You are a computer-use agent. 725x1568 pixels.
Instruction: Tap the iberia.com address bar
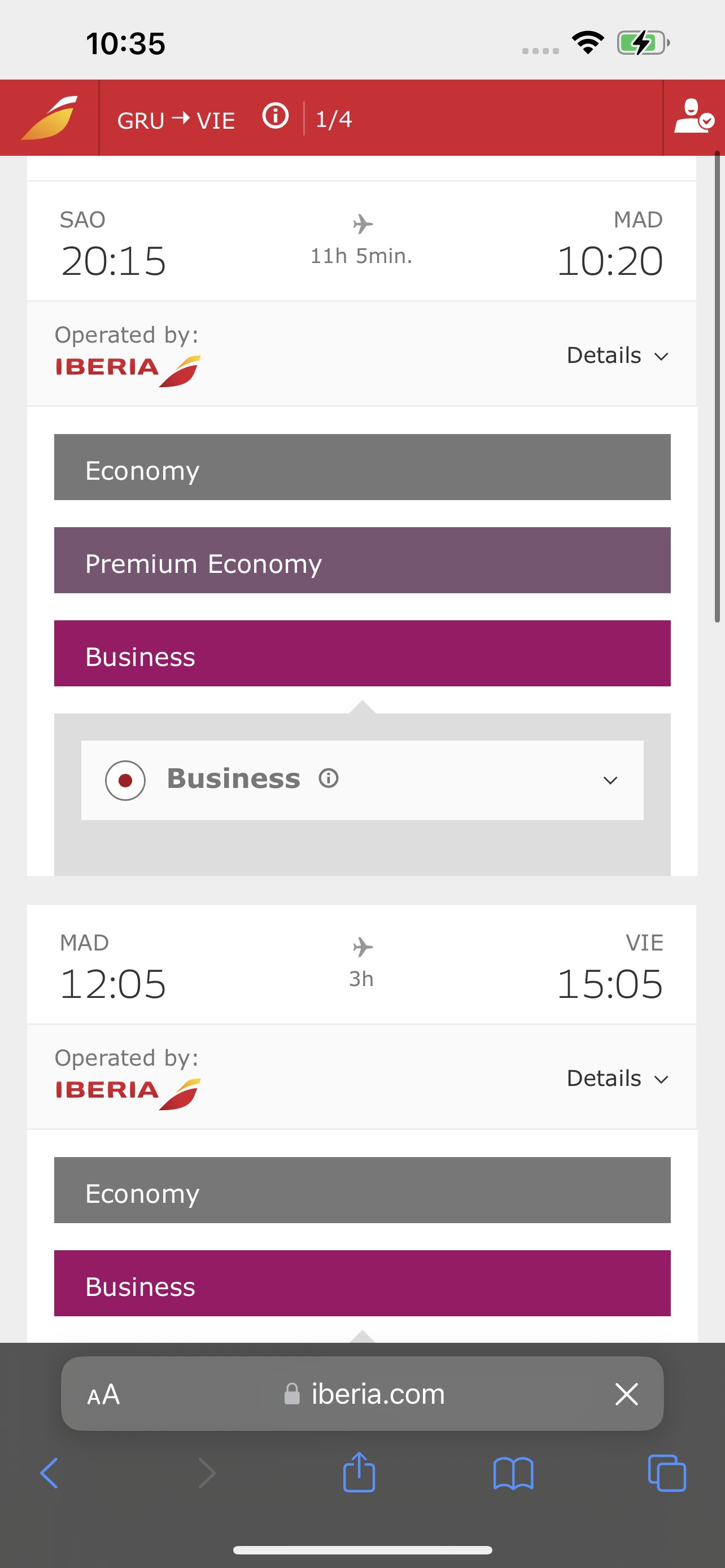[x=364, y=1395]
